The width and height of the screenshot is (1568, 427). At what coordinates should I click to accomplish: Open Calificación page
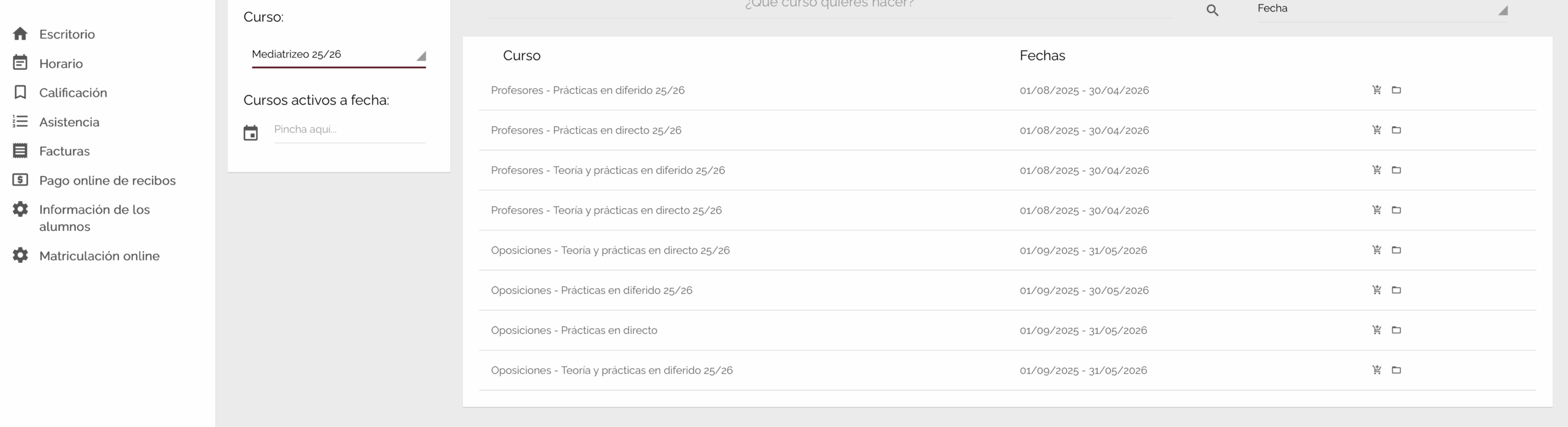coord(73,93)
